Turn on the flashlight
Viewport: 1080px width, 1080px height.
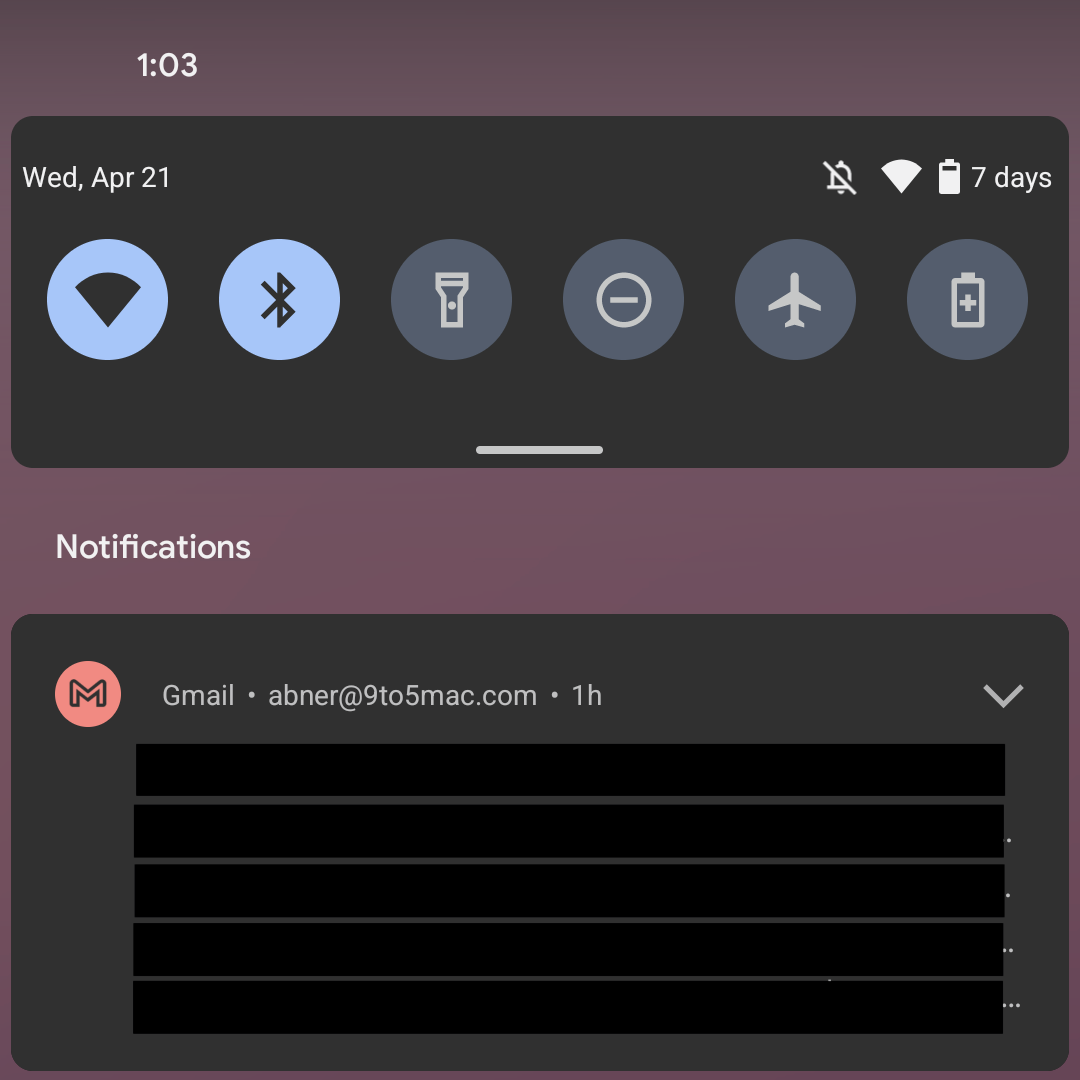click(451, 299)
